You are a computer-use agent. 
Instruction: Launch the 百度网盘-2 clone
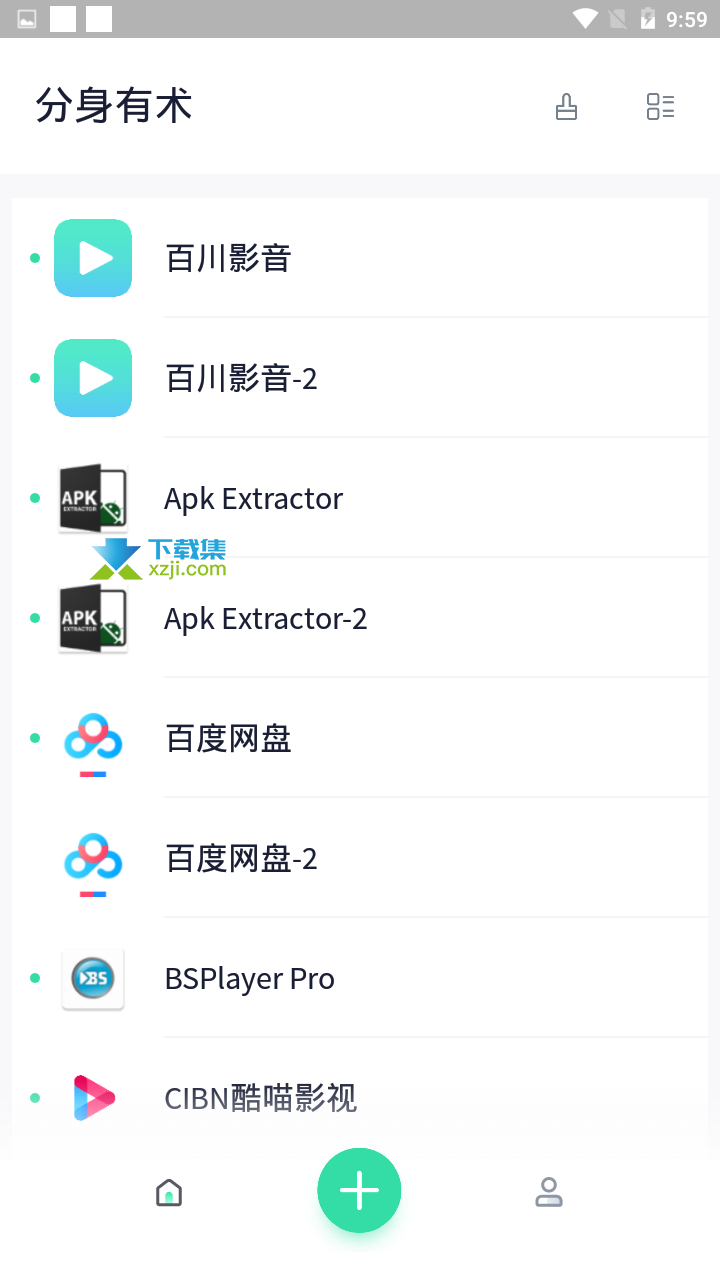360,858
